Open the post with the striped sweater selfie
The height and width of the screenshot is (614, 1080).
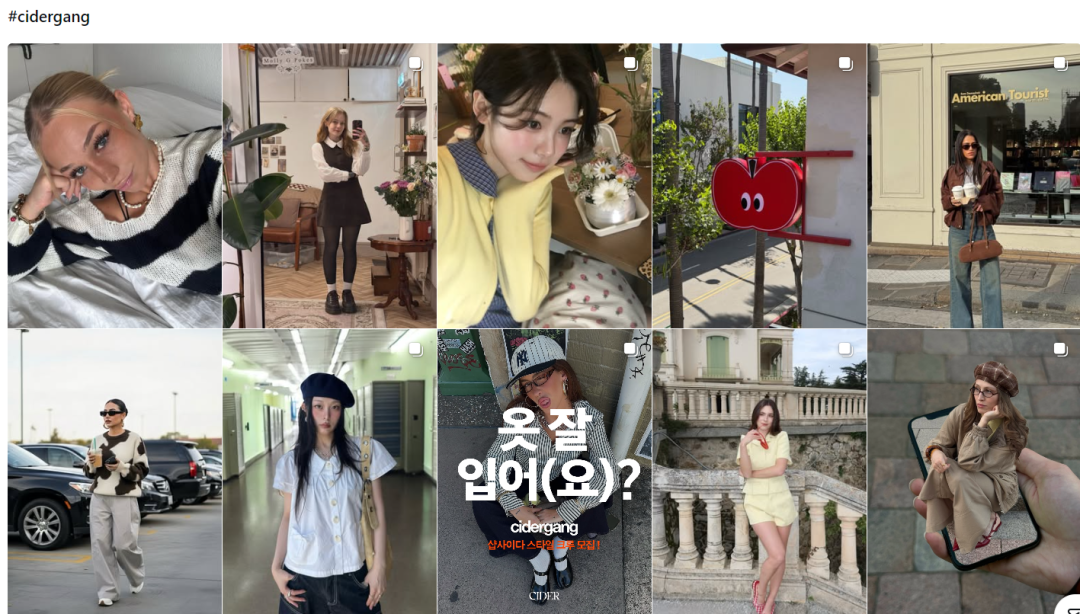[114, 185]
